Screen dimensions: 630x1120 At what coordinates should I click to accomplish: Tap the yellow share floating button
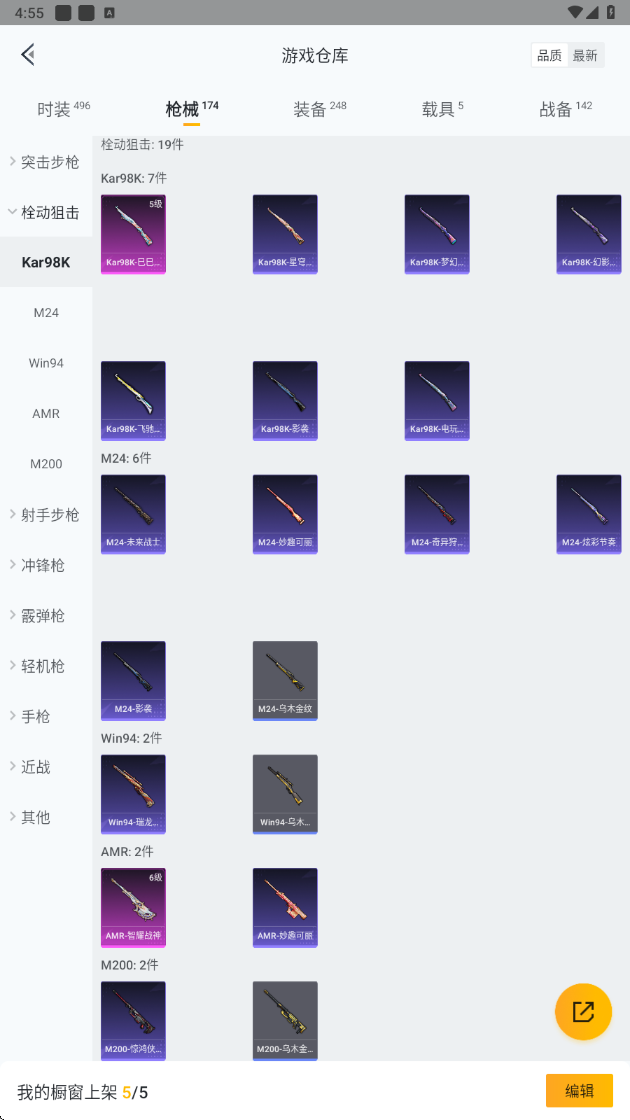click(583, 1011)
